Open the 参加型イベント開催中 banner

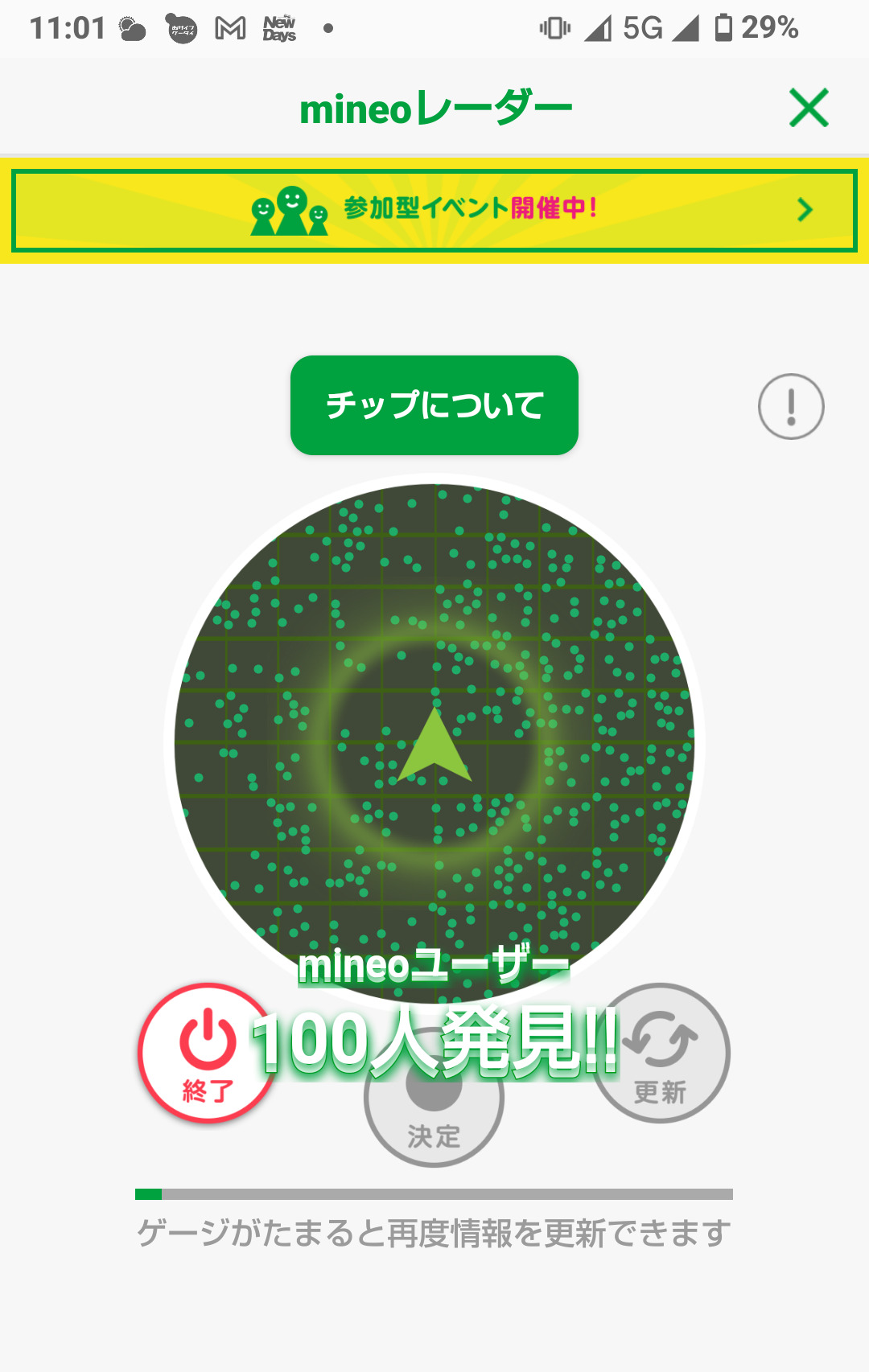(x=434, y=211)
